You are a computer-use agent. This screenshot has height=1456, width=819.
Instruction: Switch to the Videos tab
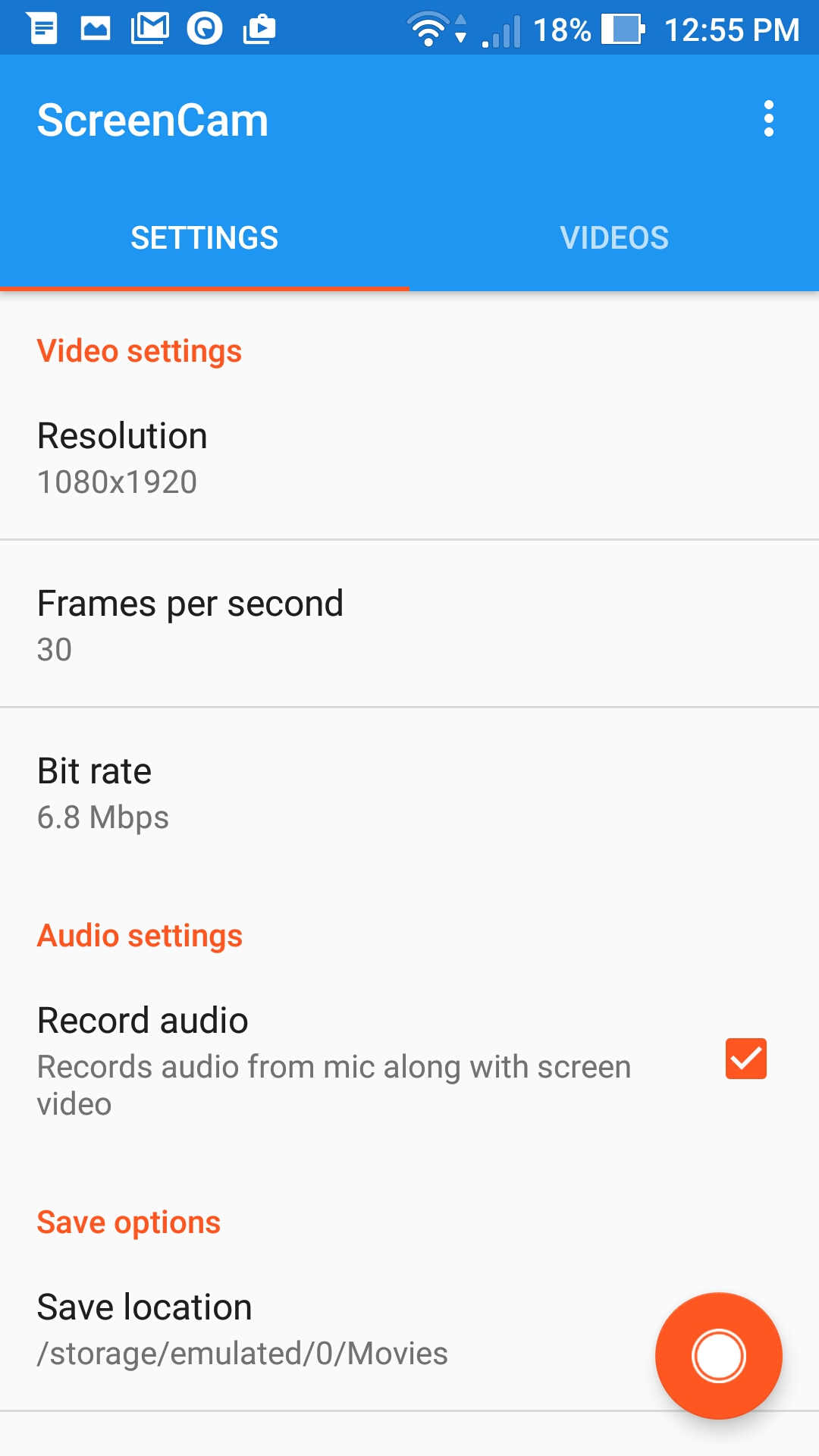(614, 237)
